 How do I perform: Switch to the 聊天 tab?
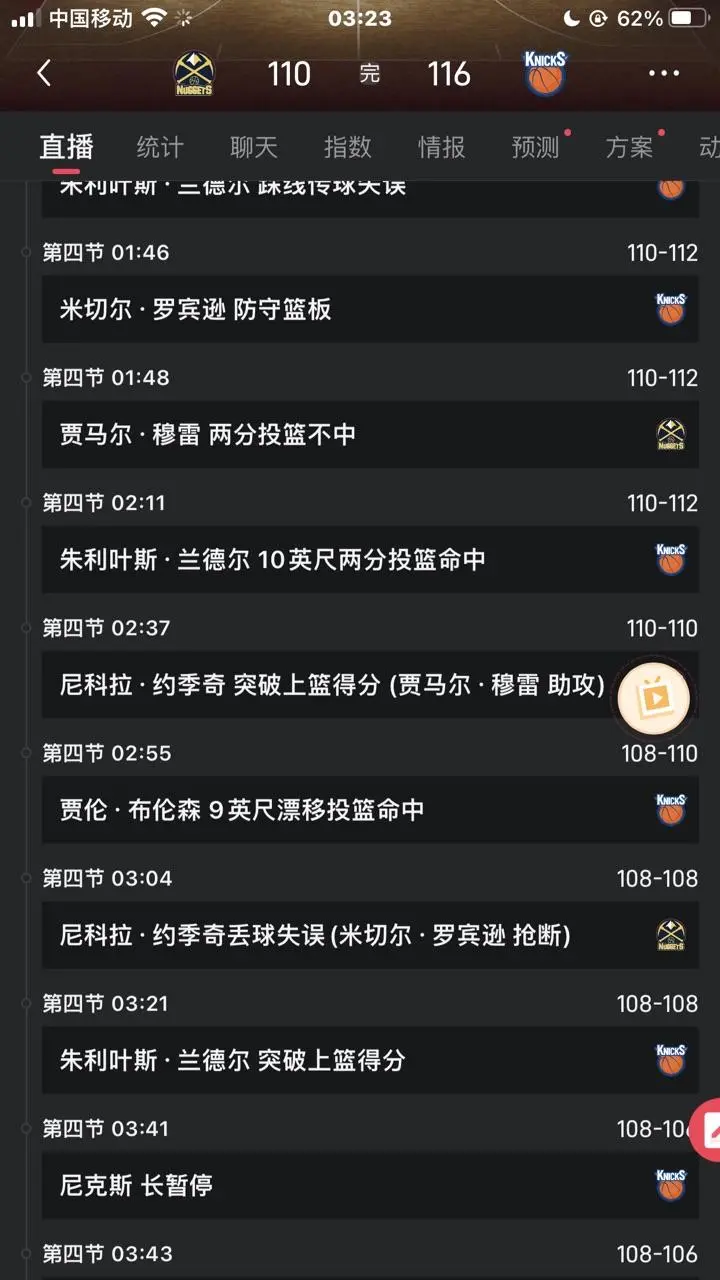point(254,147)
